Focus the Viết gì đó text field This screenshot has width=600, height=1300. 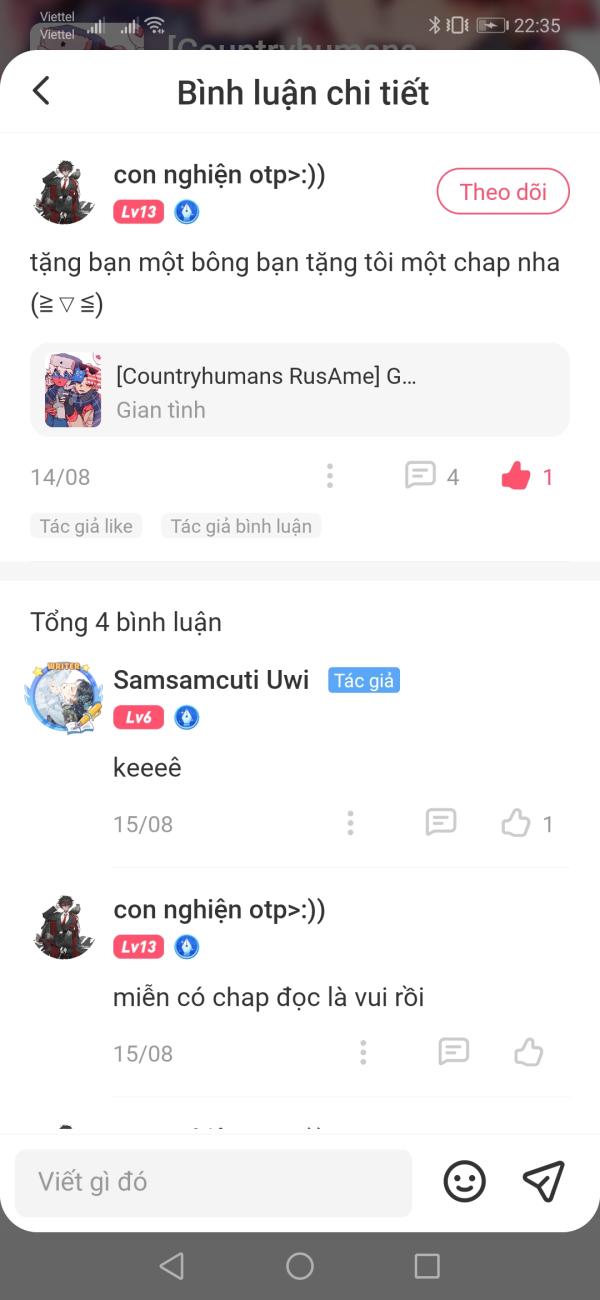213,1182
